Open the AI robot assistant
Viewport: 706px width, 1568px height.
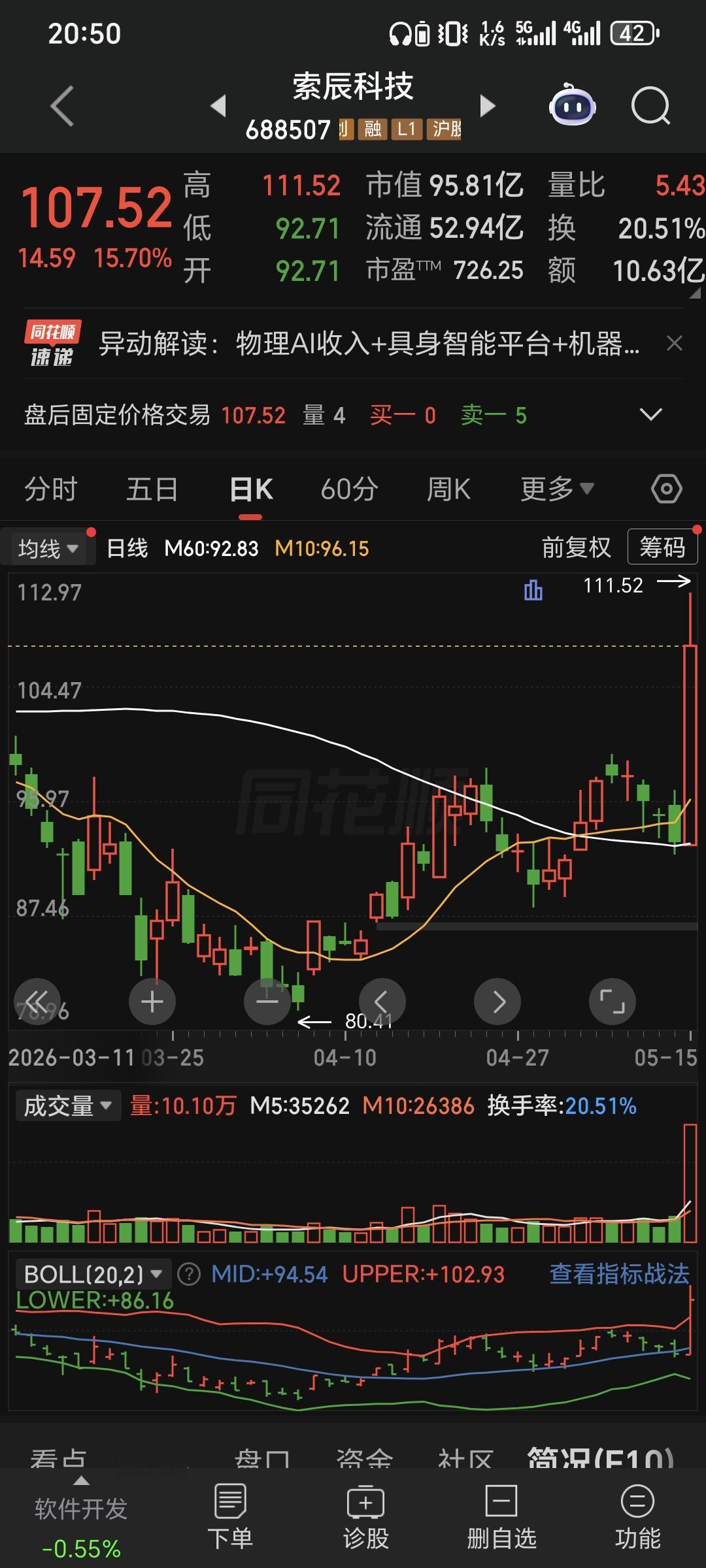point(572,105)
